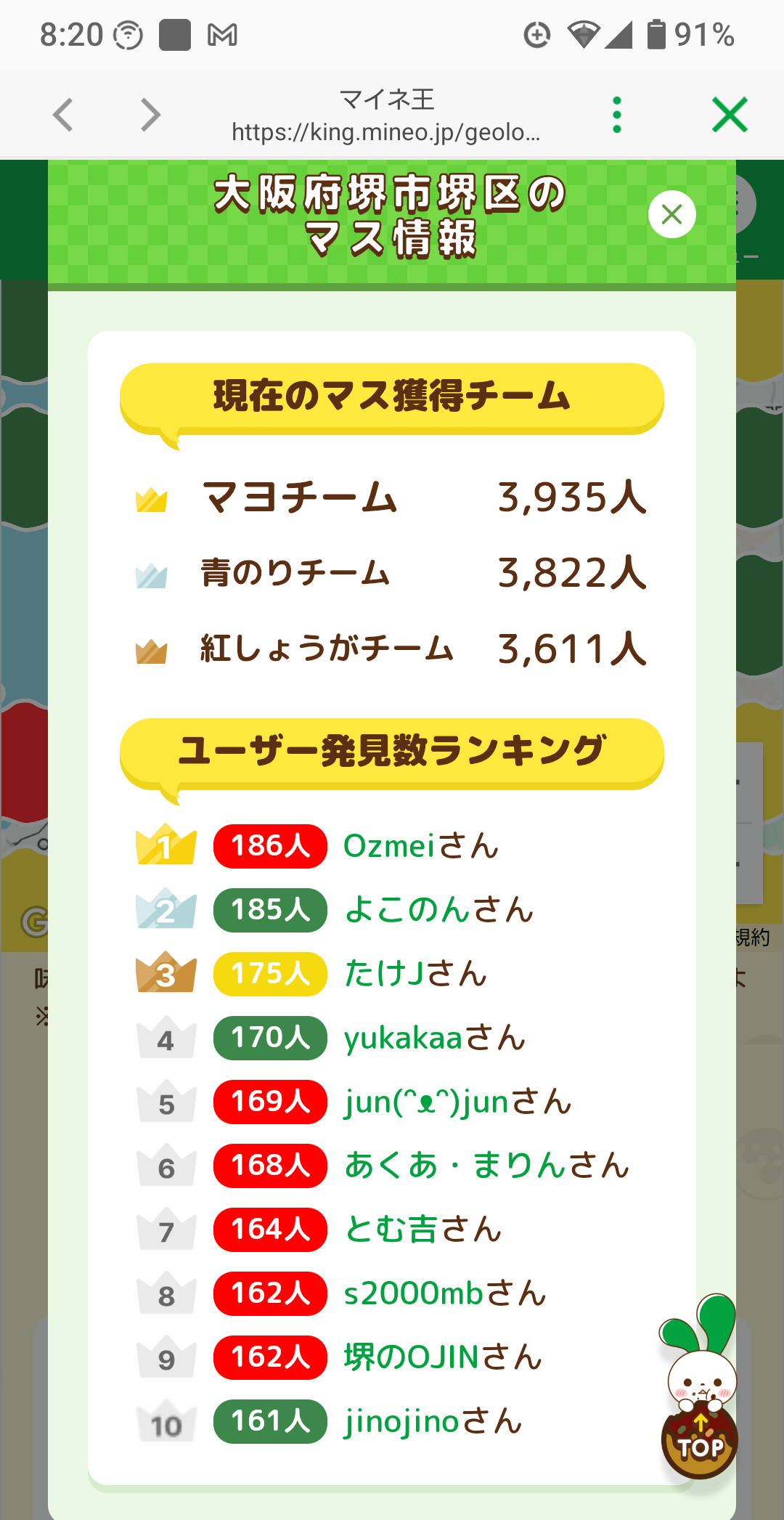The width and height of the screenshot is (784, 1520).
Task: Open 堺のOJIN's profile link
Action: point(443,1357)
